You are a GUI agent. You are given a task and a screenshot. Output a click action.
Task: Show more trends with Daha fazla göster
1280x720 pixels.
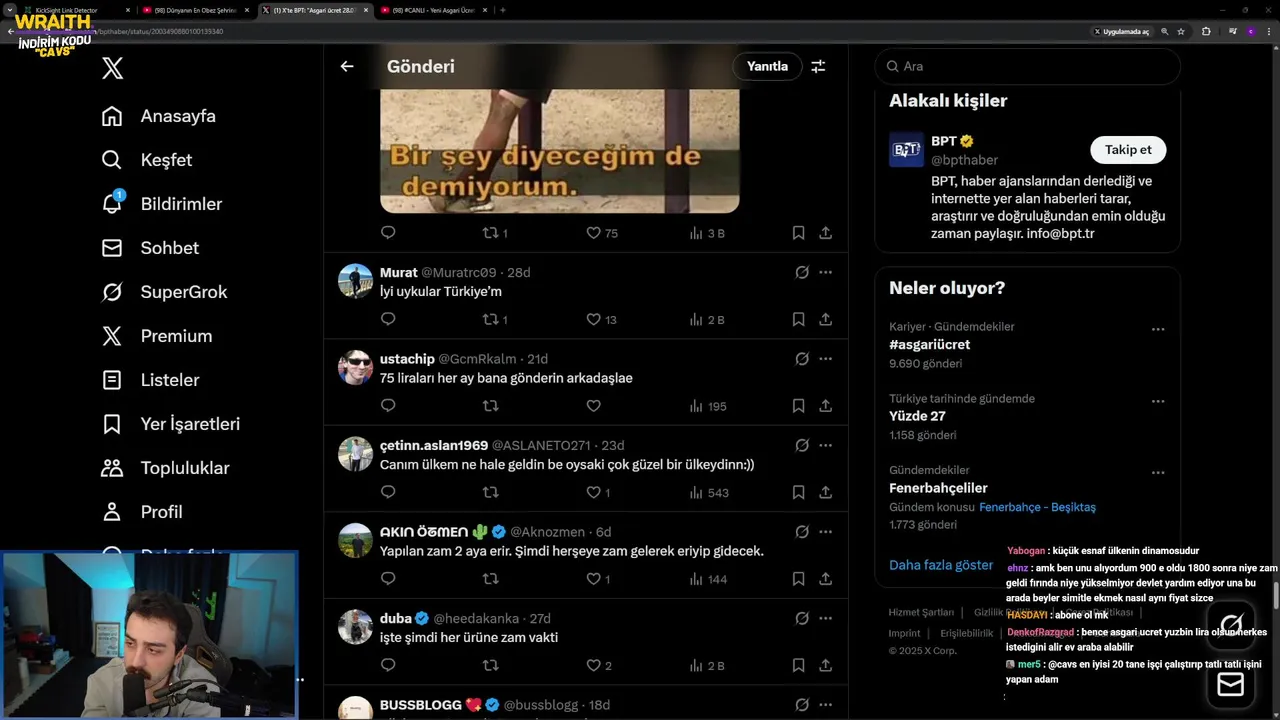coord(941,565)
